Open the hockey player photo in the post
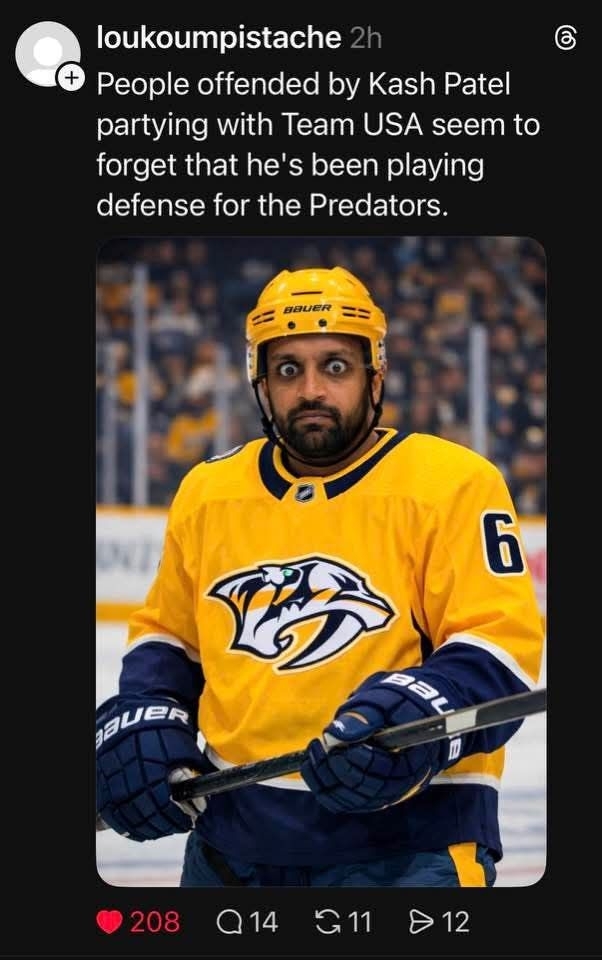Screen dimensions: 602x960 click(x=320, y=560)
